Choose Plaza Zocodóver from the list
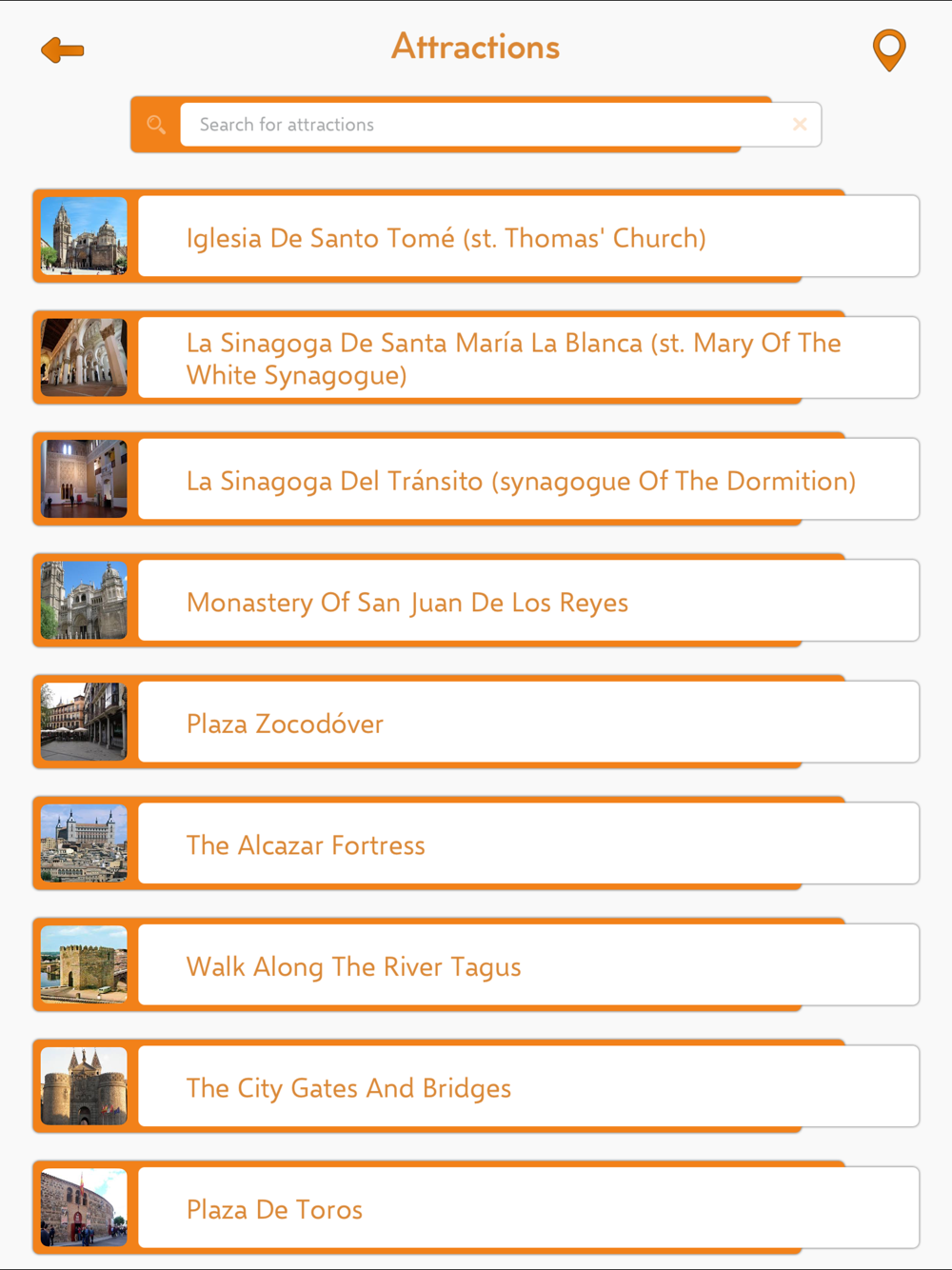 pos(476,723)
